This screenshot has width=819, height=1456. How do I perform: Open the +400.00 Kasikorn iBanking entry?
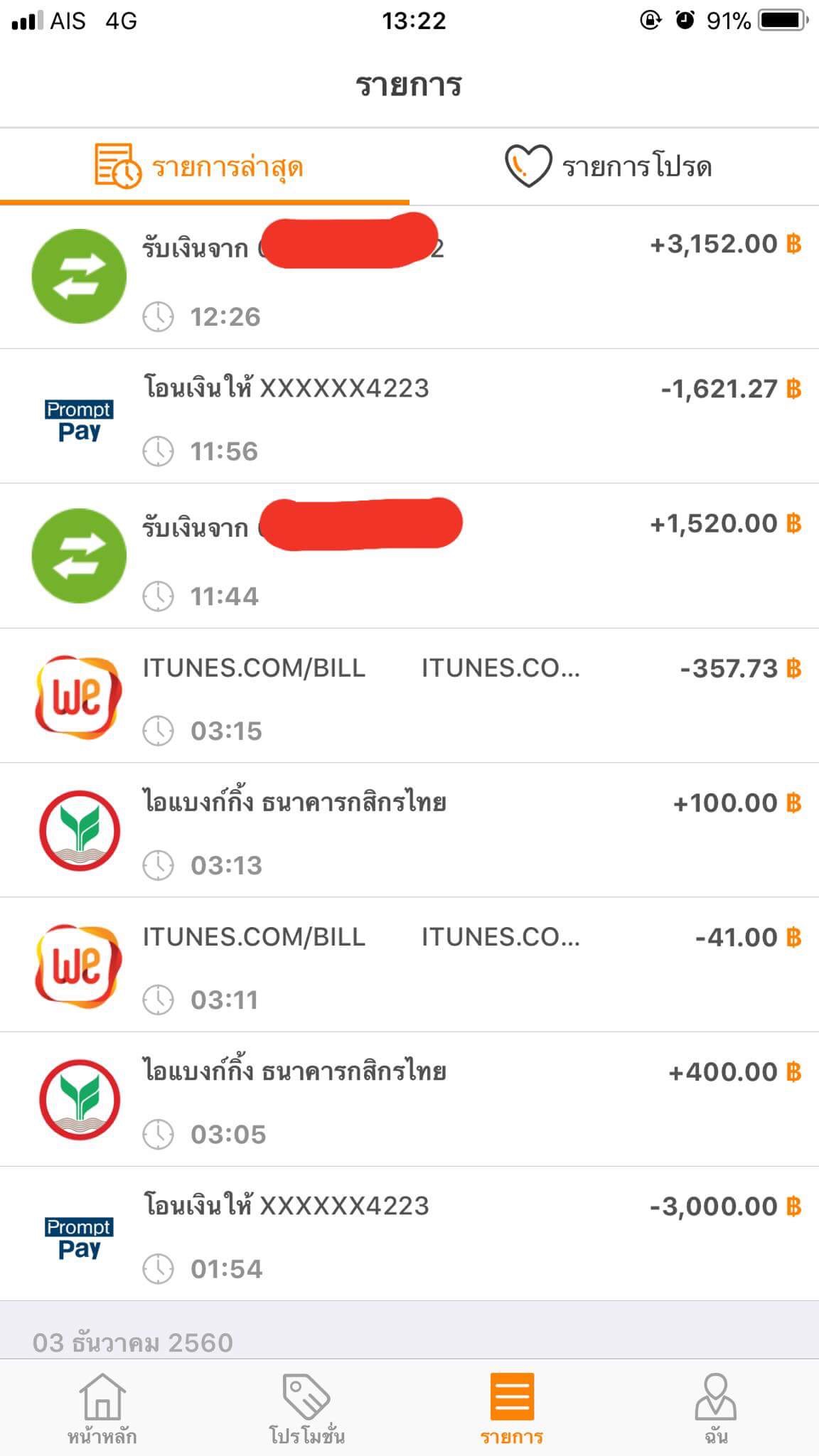[409, 1099]
